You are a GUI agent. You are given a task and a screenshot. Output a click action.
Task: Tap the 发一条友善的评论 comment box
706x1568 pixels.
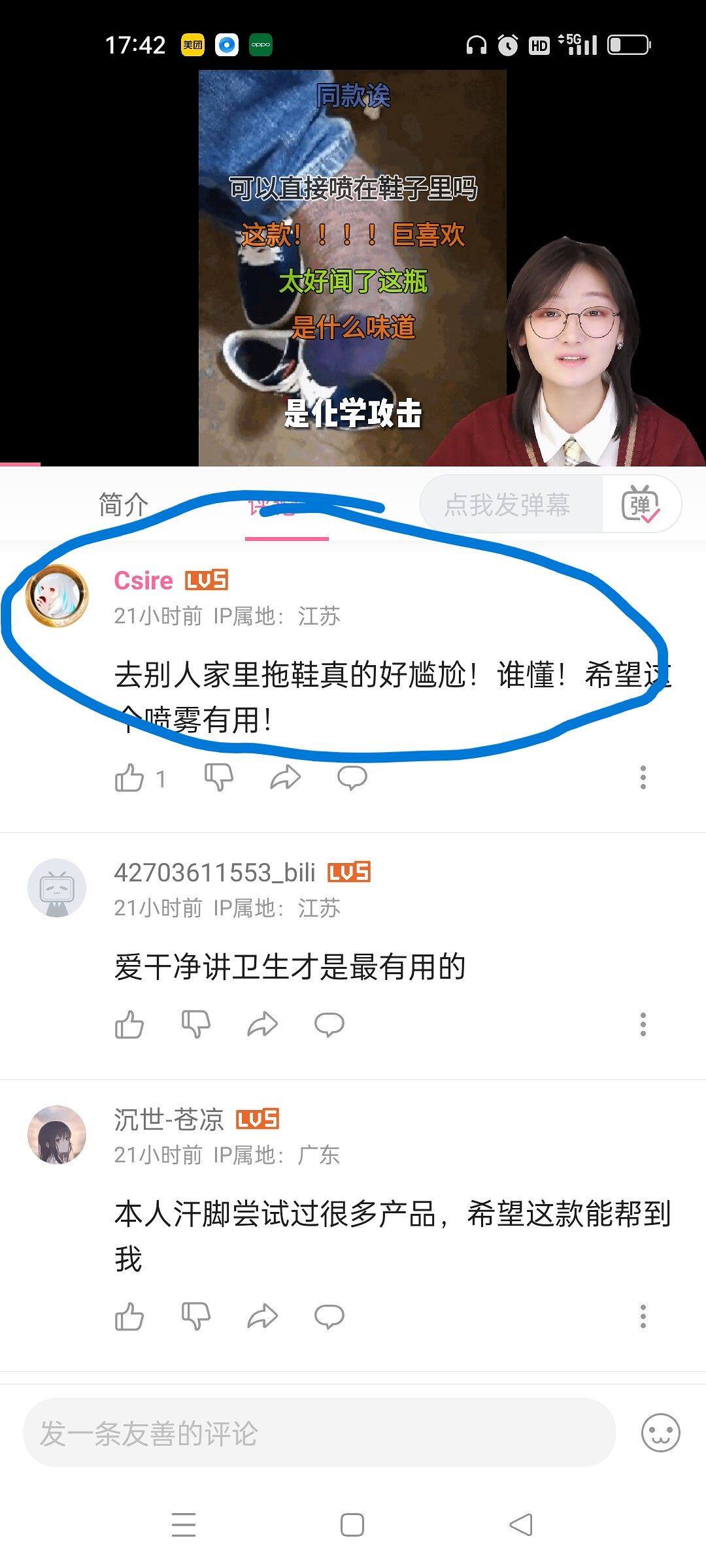[x=319, y=1433]
